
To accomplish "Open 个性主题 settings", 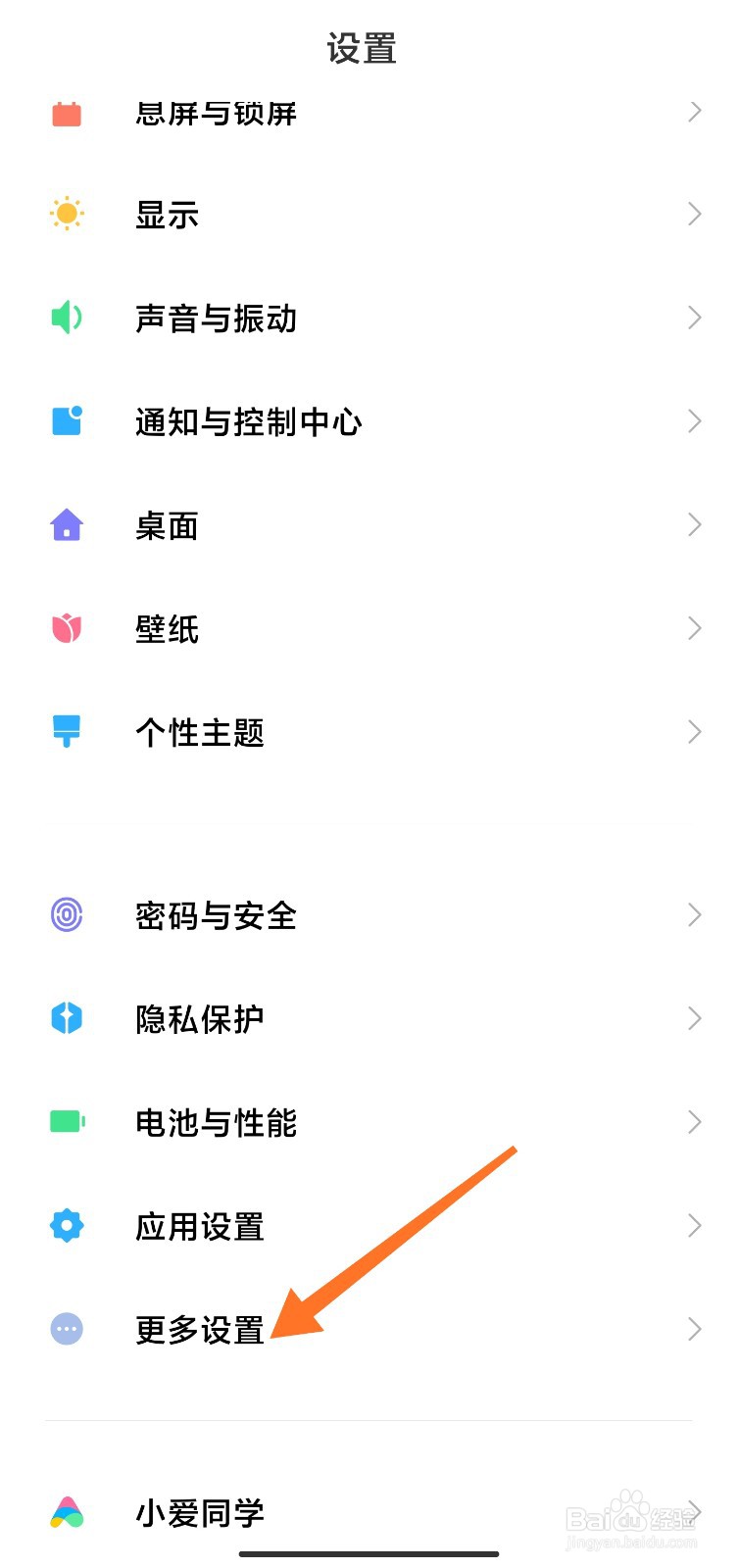I will coord(200,732).
